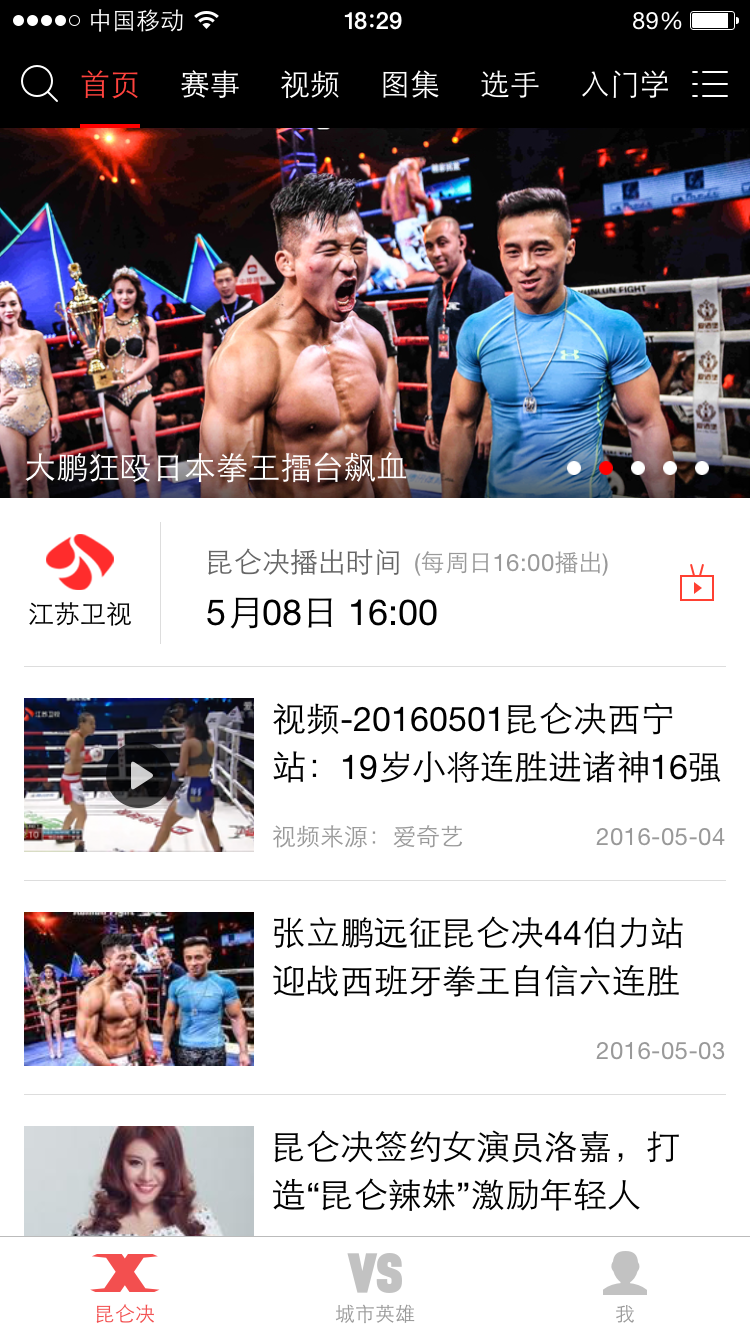
Task: Select the 首页 top tab
Action: (x=110, y=85)
